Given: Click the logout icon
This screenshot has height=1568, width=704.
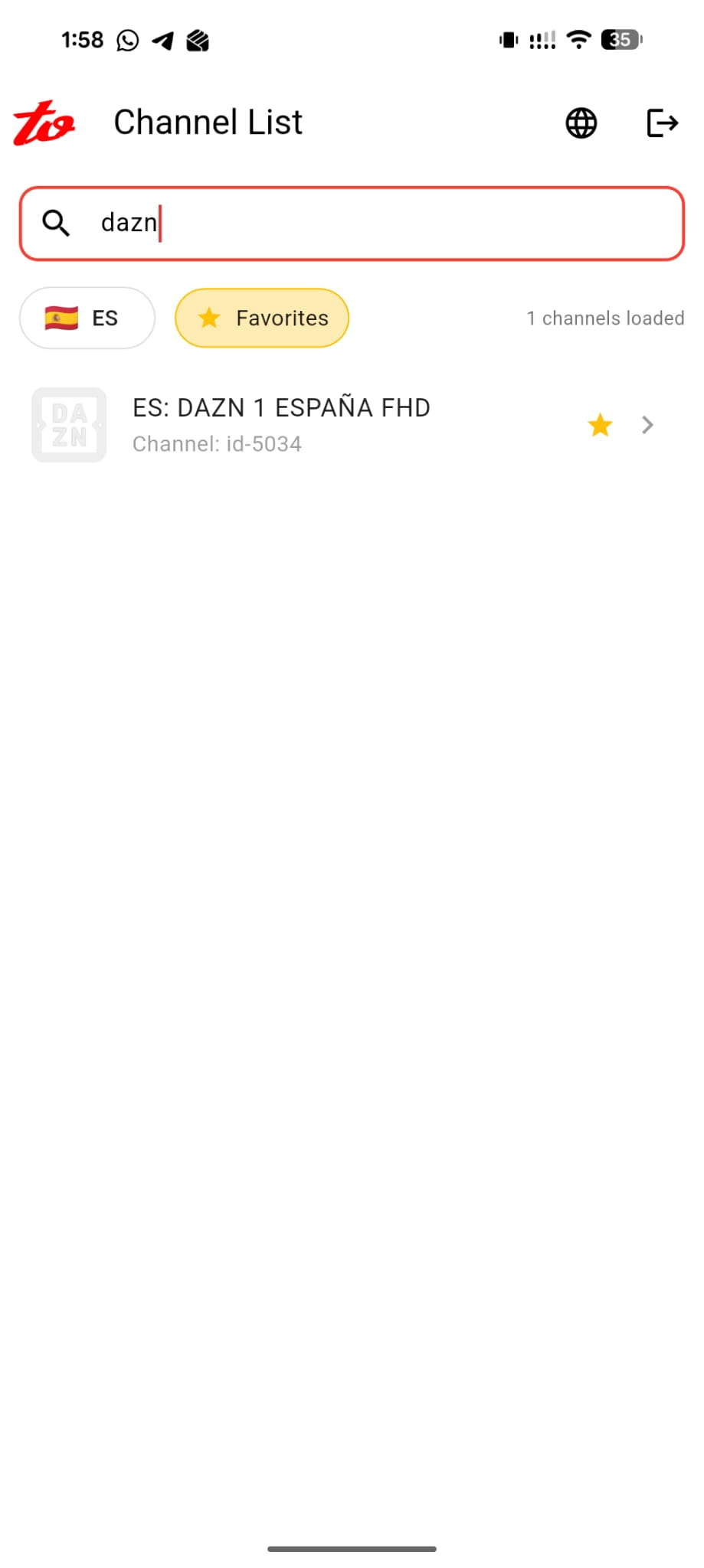Looking at the screenshot, I should [662, 122].
